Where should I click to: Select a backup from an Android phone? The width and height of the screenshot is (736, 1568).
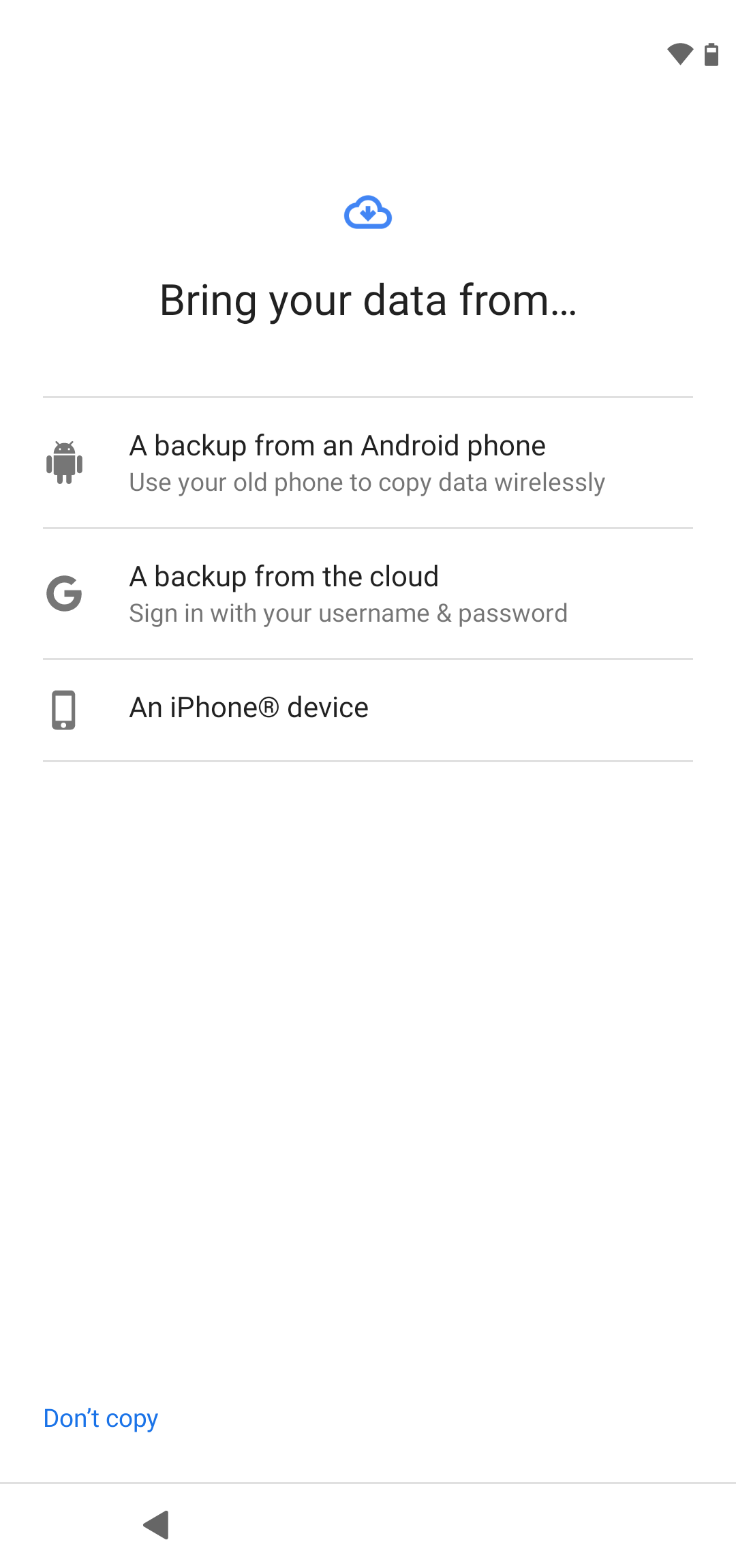tap(367, 463)
